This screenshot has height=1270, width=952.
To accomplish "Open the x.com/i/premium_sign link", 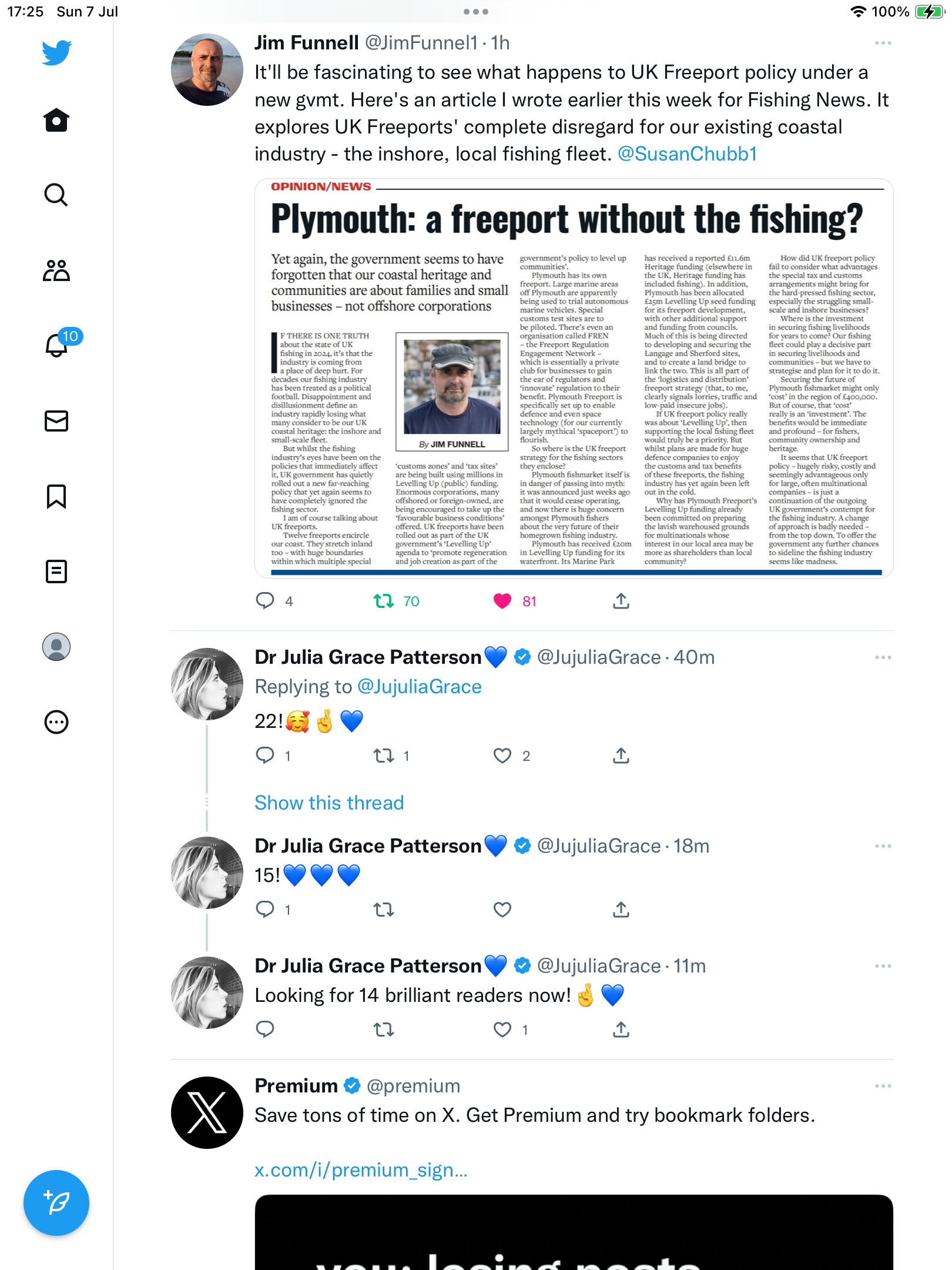I will click(361, 1170).
